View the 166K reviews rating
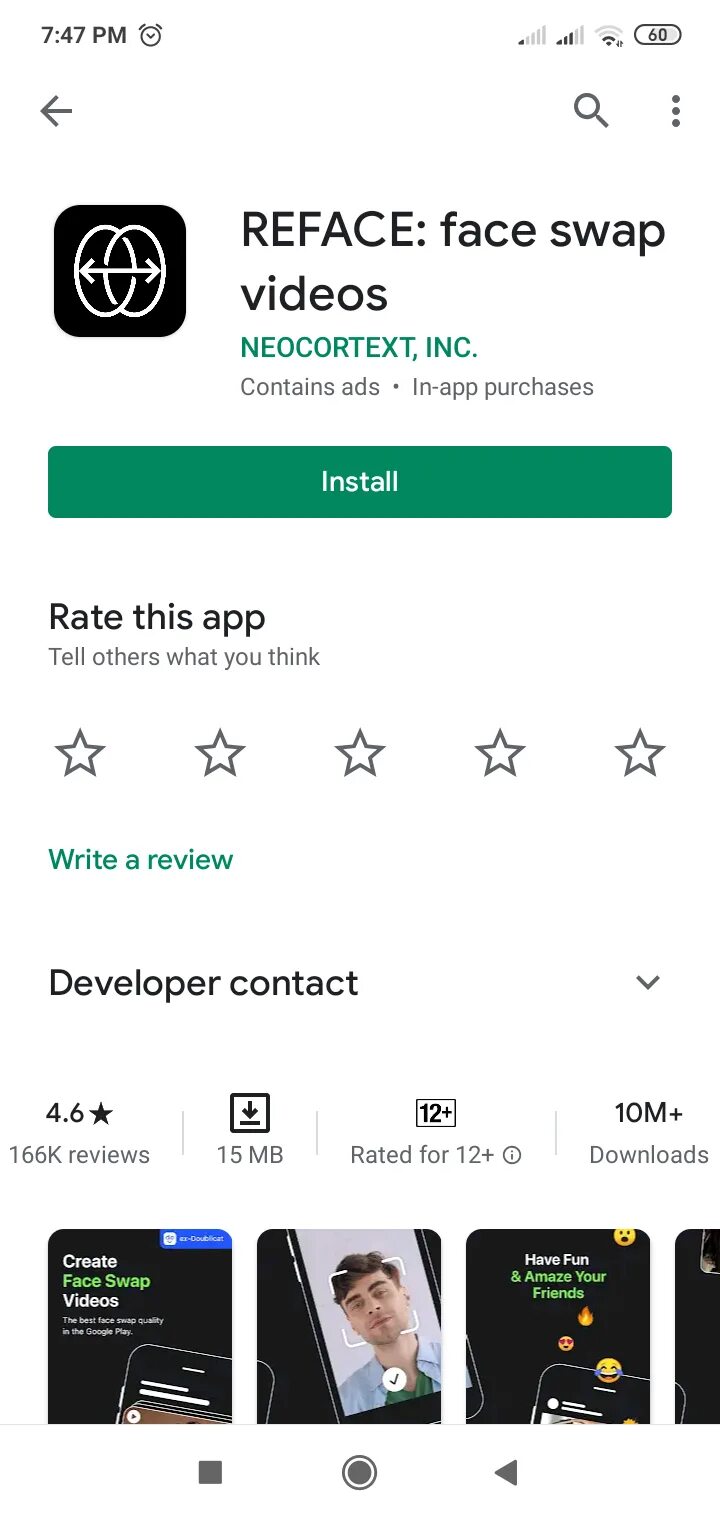The image size is (720, 1520). pyautogui.click(x=79, y=1133)
